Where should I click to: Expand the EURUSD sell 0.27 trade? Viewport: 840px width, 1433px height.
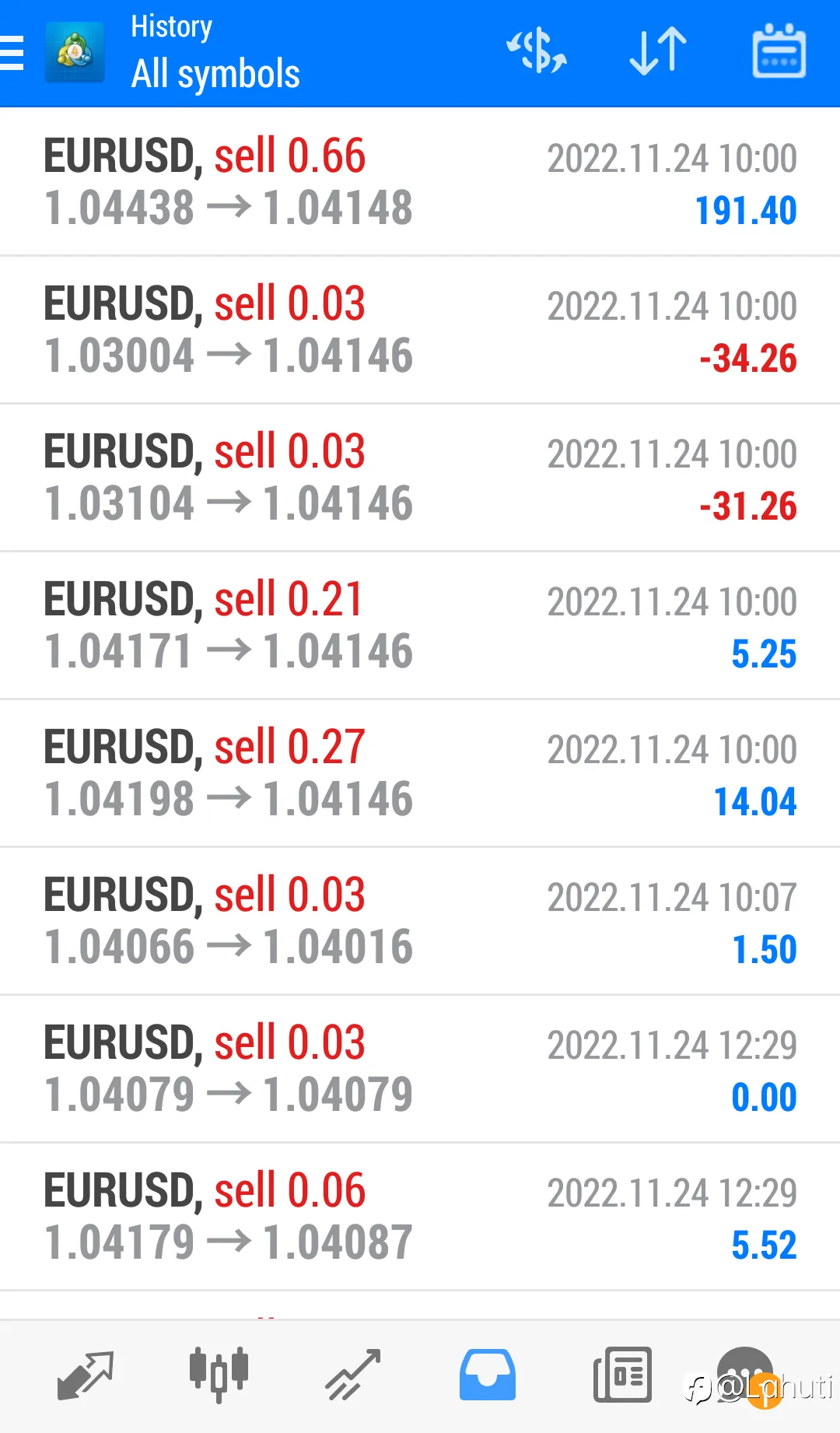[420, 773]
